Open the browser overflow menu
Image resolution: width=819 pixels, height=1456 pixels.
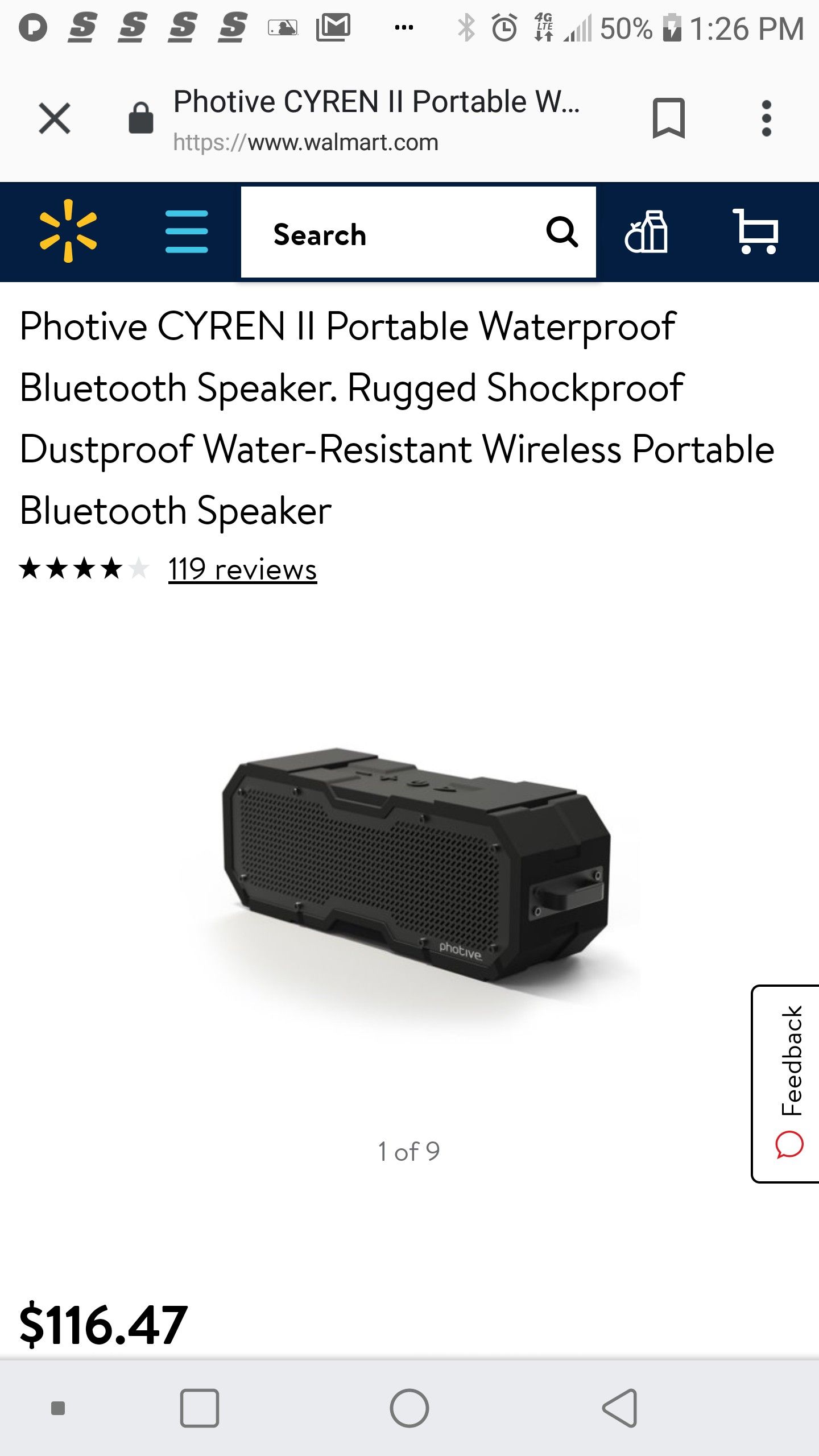766,118
